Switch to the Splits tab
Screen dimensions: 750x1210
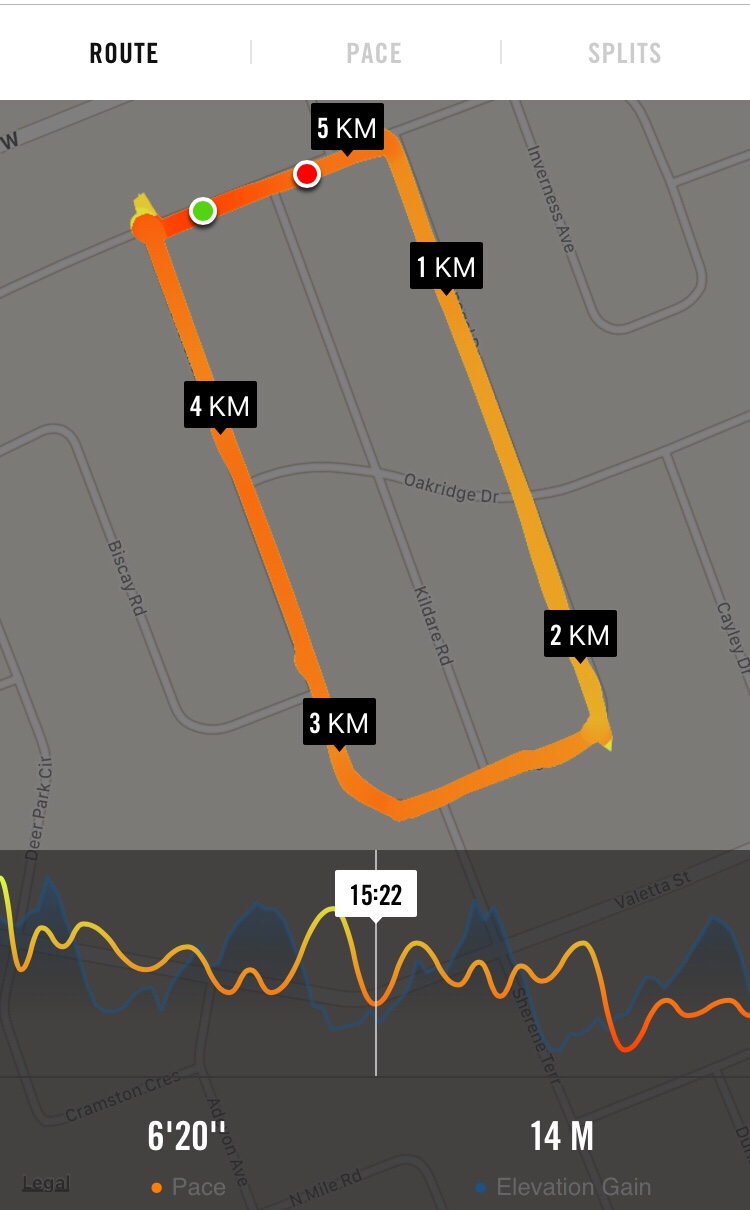[x=624, y=53]
